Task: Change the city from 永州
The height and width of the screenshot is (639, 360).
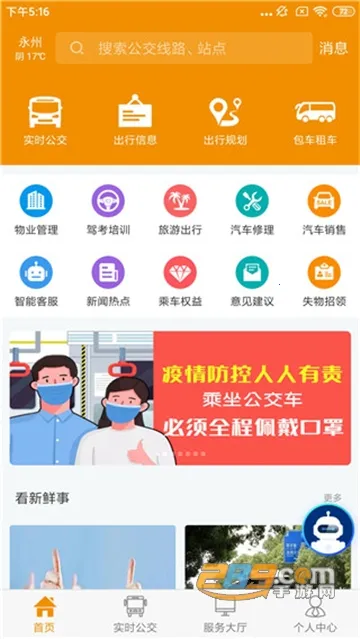Action: (x=30, y=48)
